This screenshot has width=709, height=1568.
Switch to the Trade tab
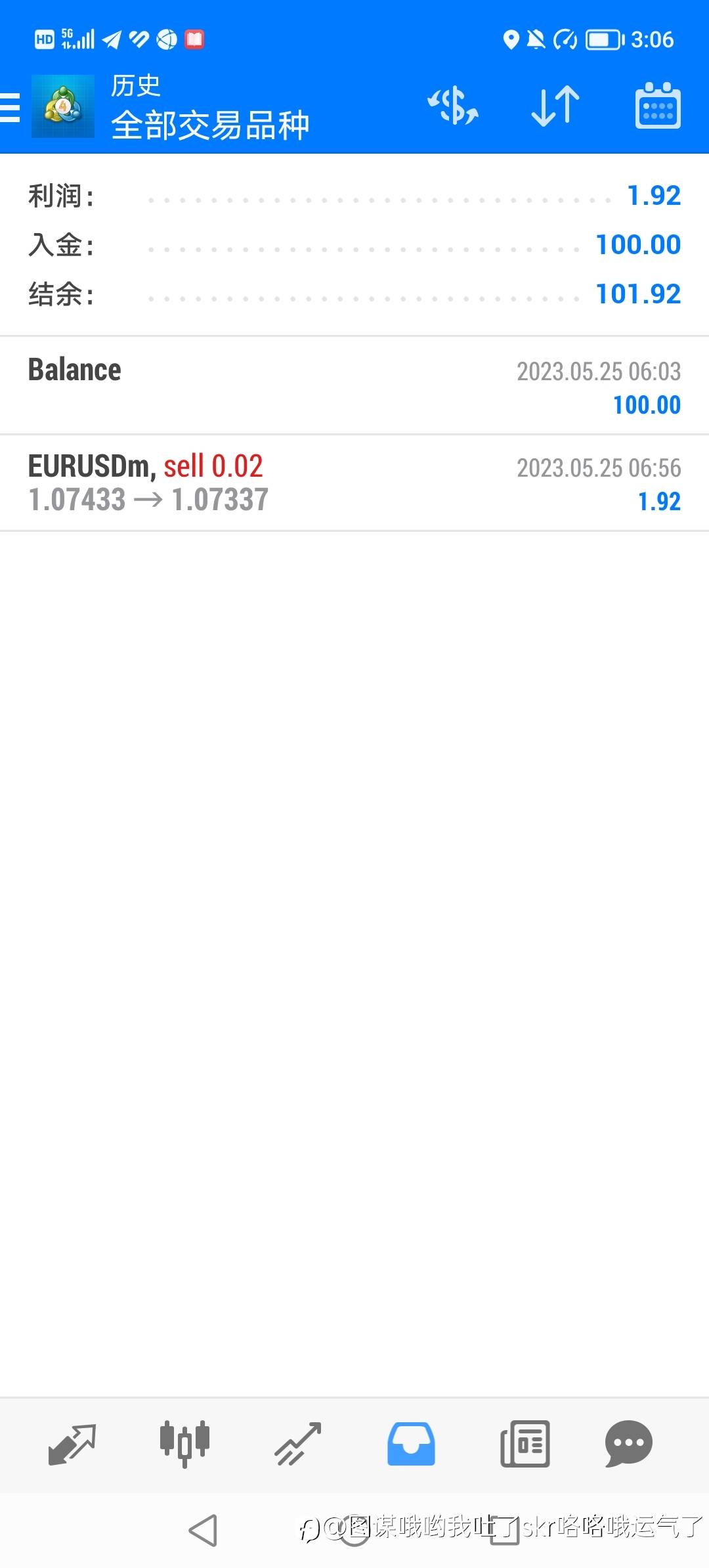(298, 1444)
